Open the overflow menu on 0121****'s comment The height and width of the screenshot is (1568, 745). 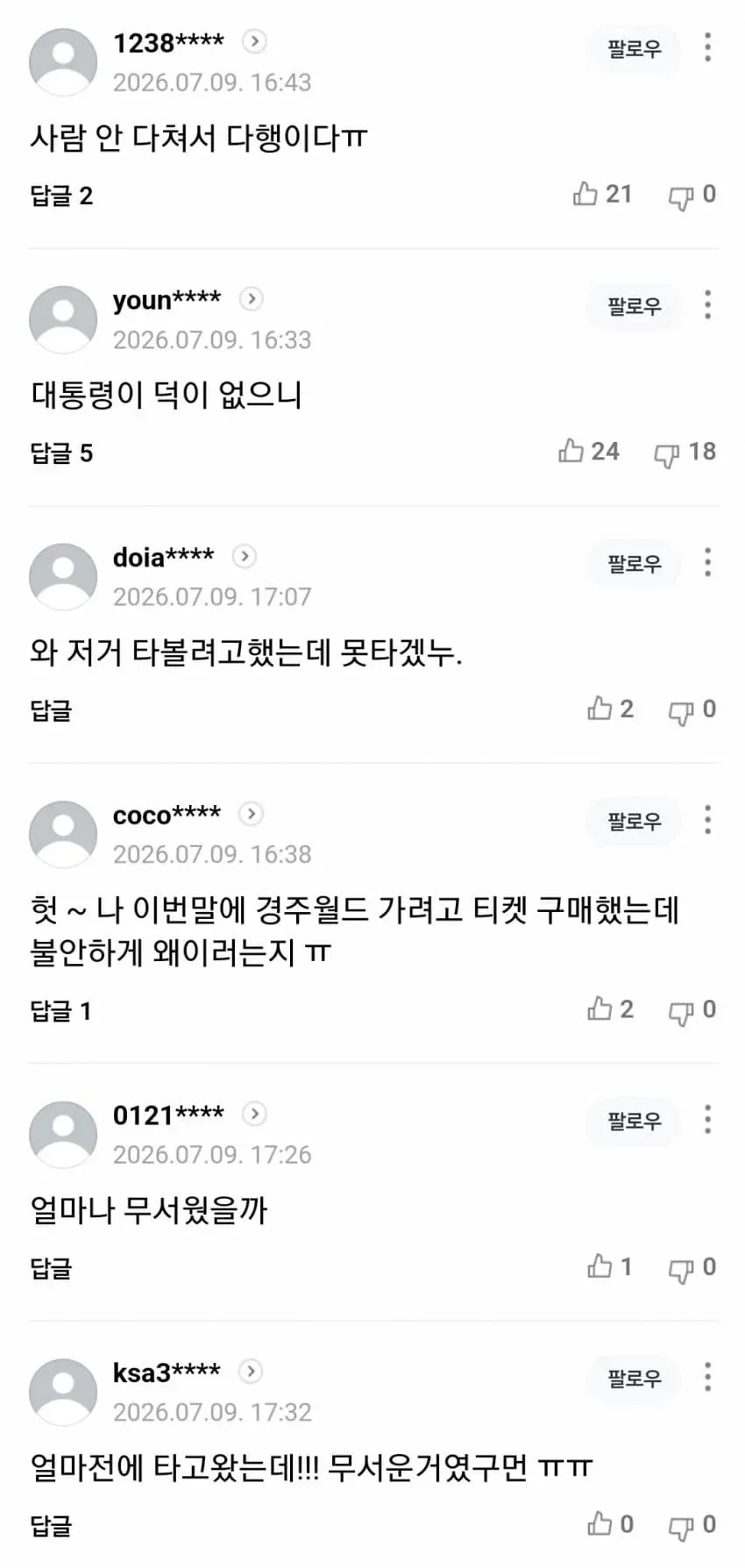click(x=707, y=1120)
